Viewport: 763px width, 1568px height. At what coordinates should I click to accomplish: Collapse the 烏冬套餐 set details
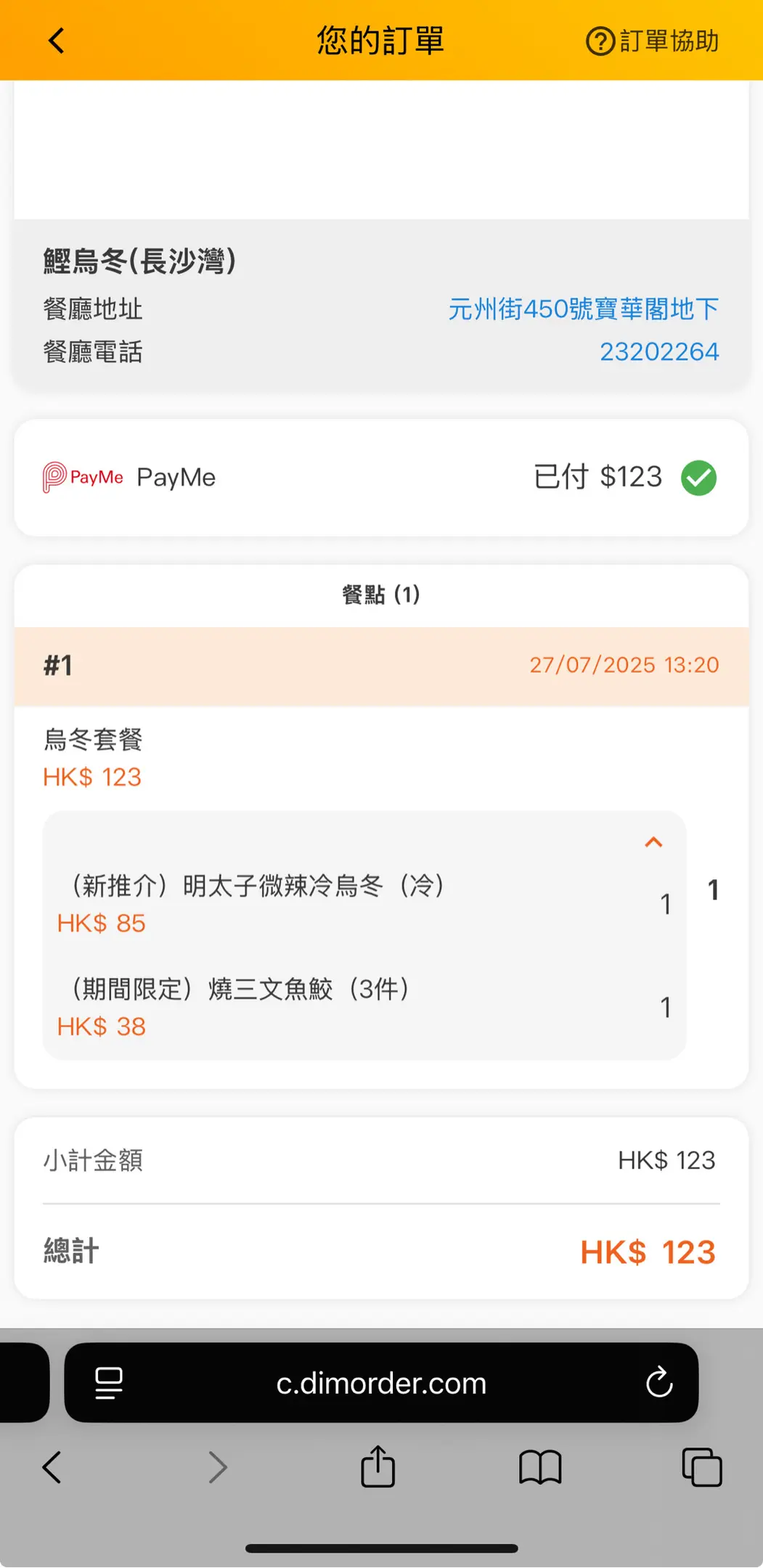[653, 842]
